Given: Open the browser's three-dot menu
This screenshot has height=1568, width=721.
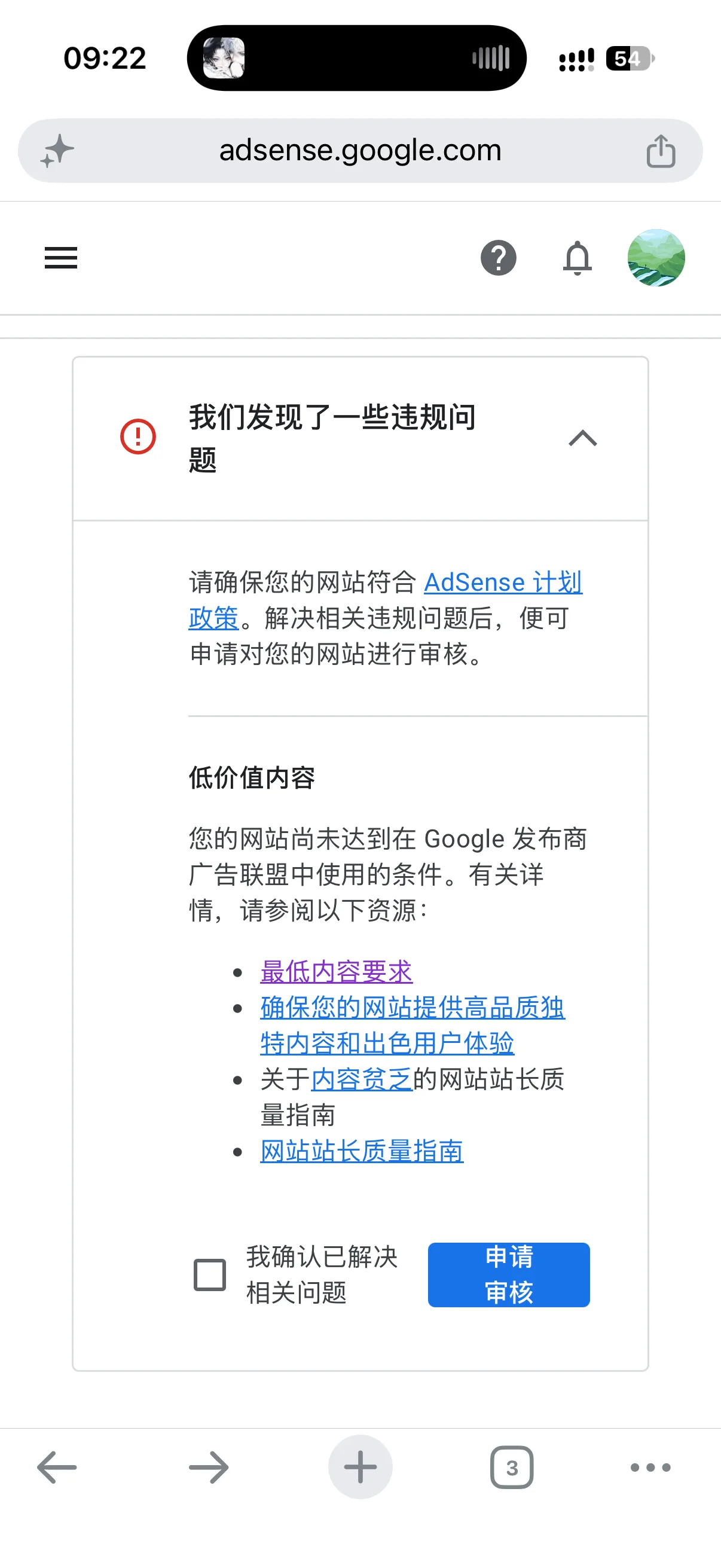Looking at the screenshot, I should coord(650,1467).
